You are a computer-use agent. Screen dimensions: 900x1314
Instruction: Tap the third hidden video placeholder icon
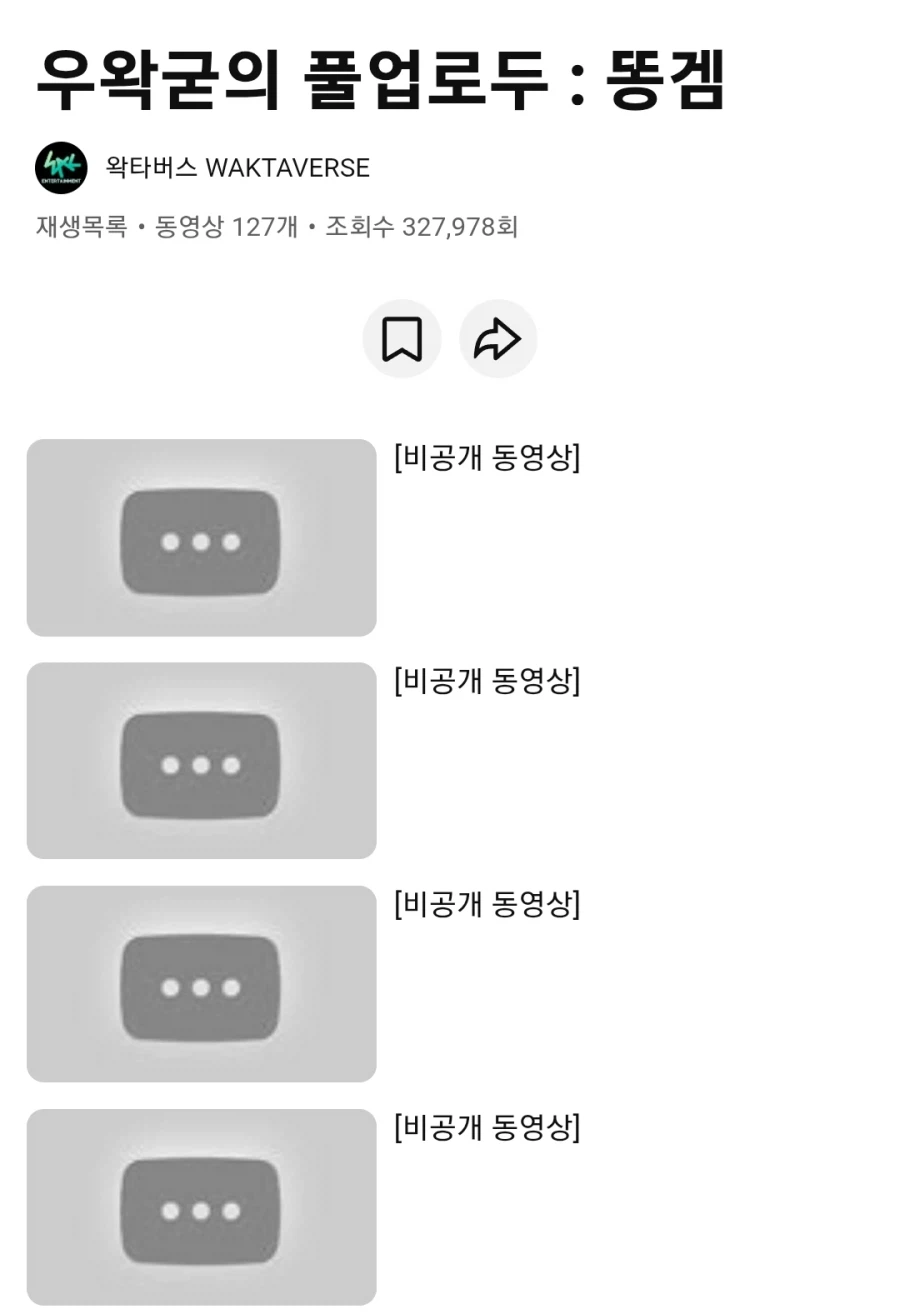click(x=202, y=984)
